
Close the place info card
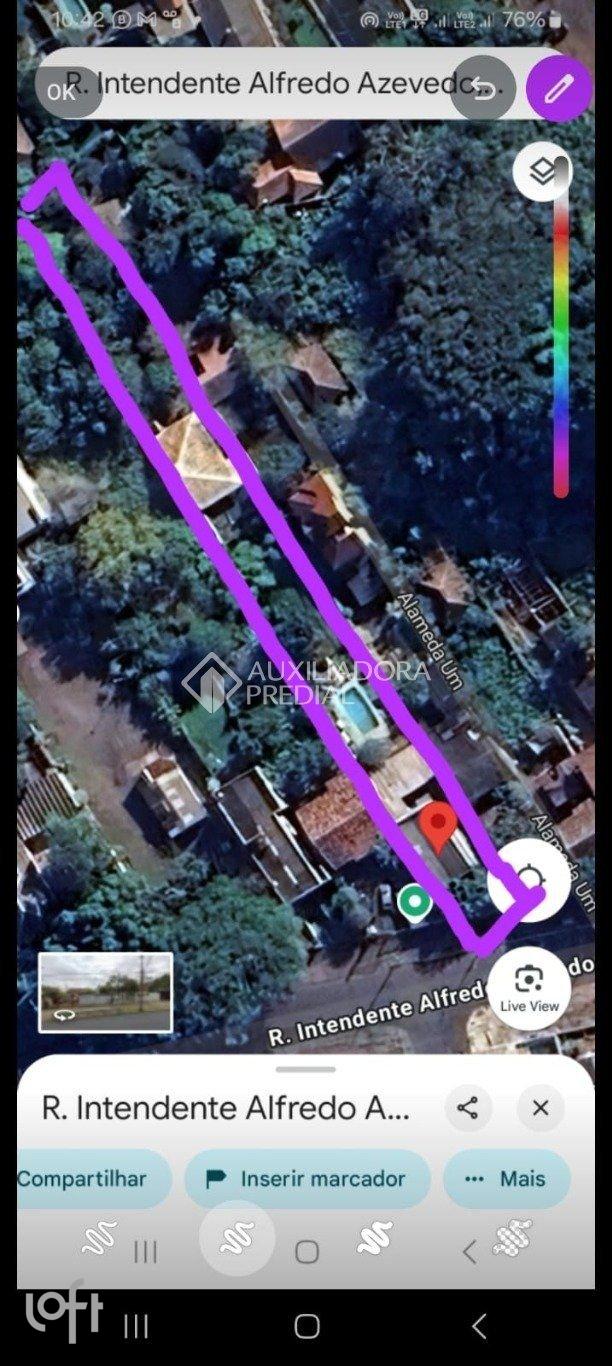coord(541,1107)
